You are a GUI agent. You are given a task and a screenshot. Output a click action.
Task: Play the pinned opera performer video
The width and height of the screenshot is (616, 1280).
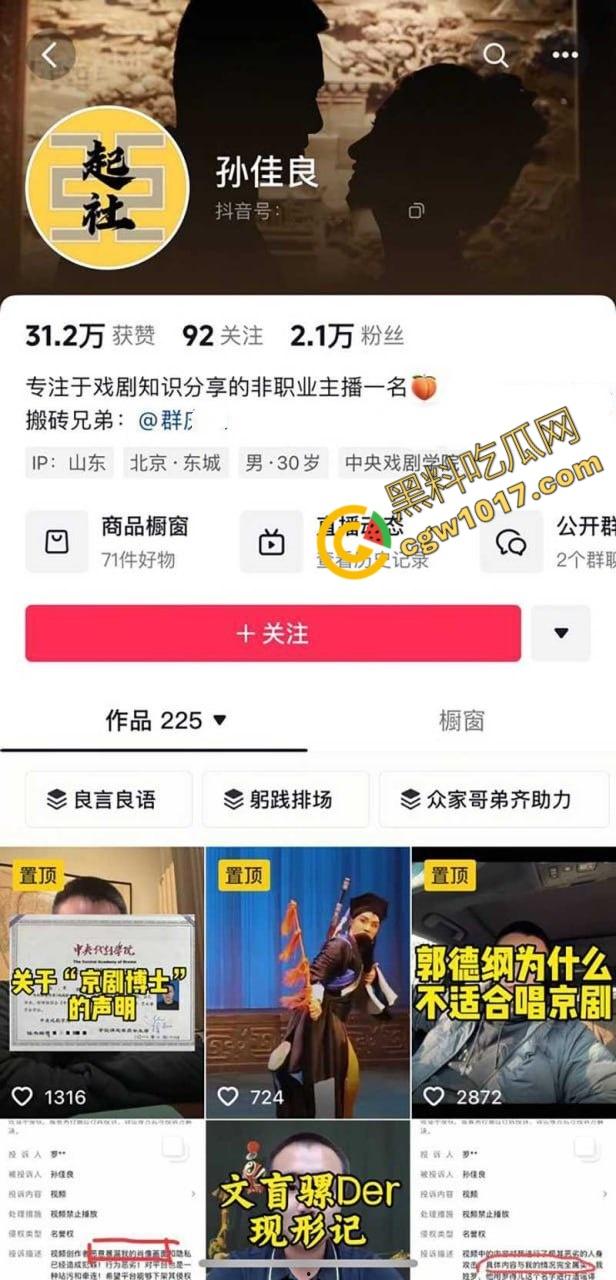coord(308,980)
